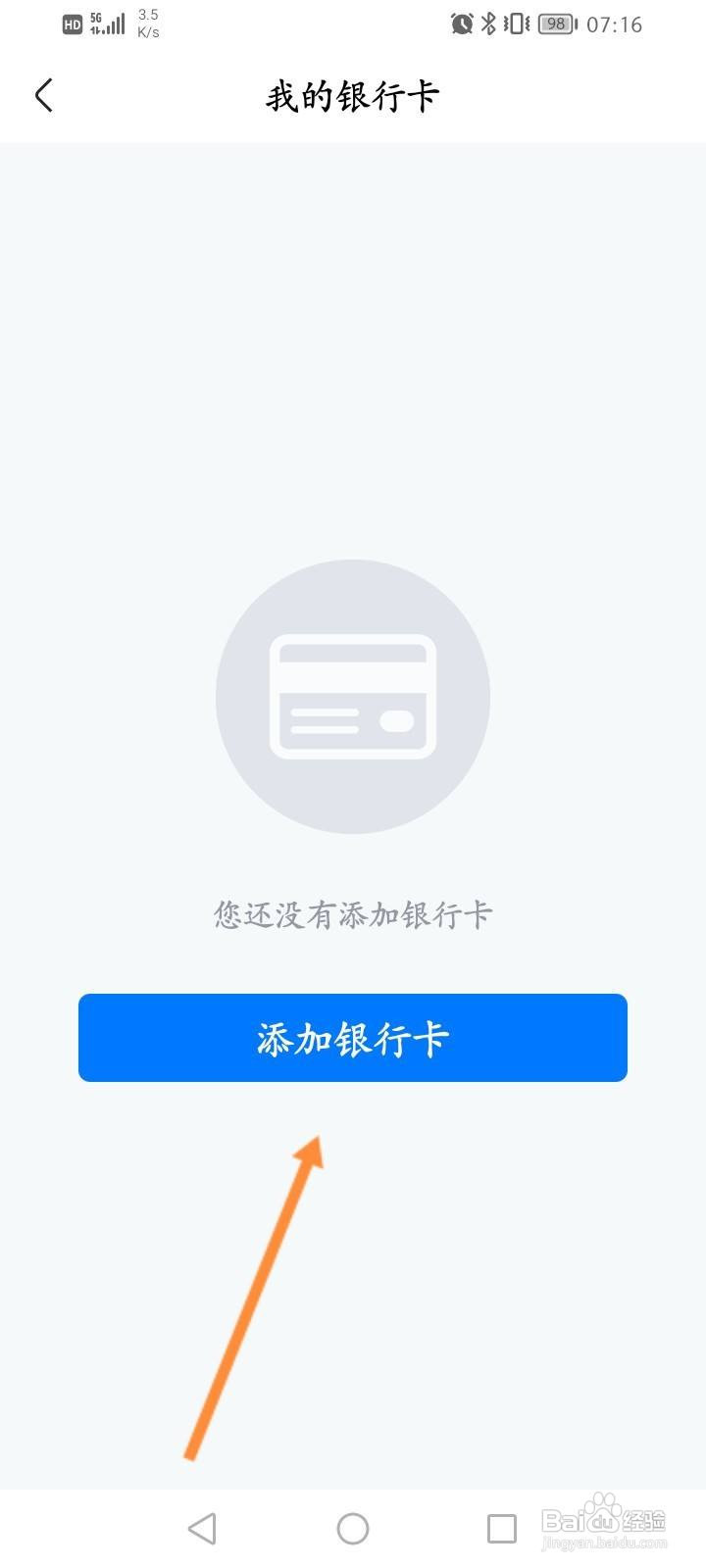Tap the recent apps square navigation key
Viewport: 706px width, 1568px height.
pos(503,1527)
